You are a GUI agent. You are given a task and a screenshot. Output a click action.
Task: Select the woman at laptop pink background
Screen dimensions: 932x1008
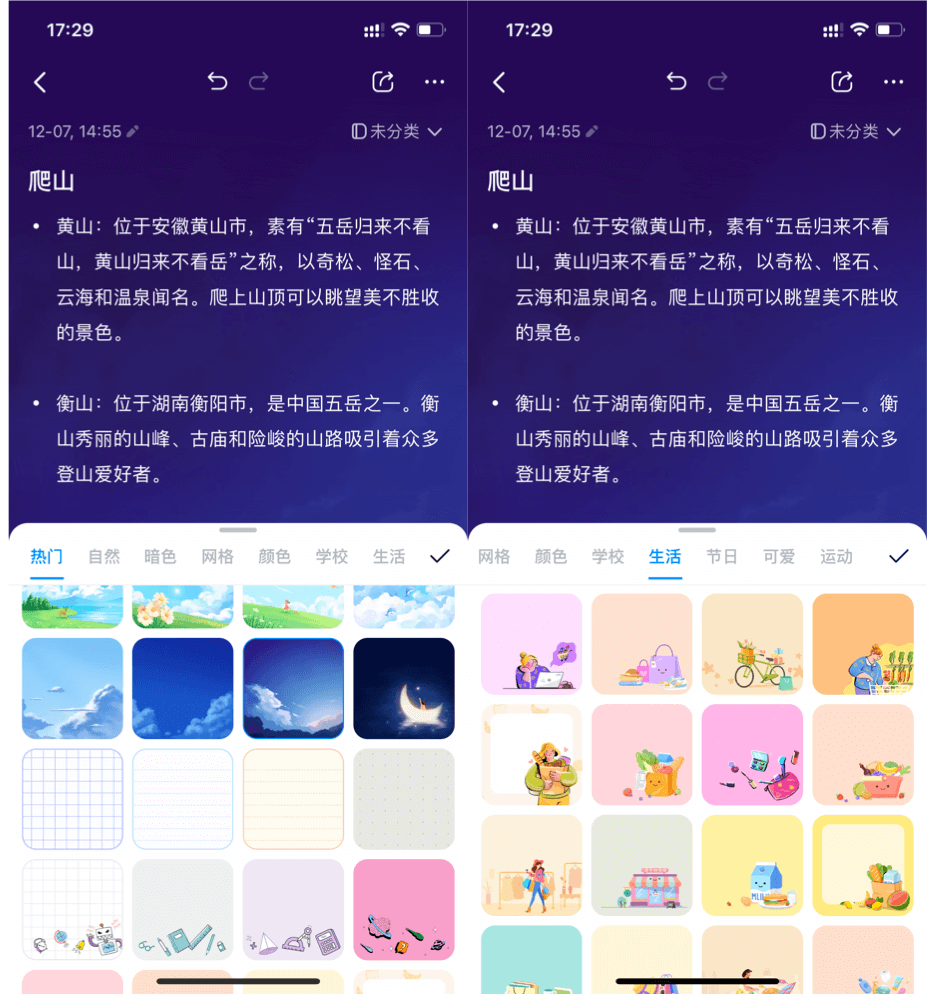tap(531, 644)
